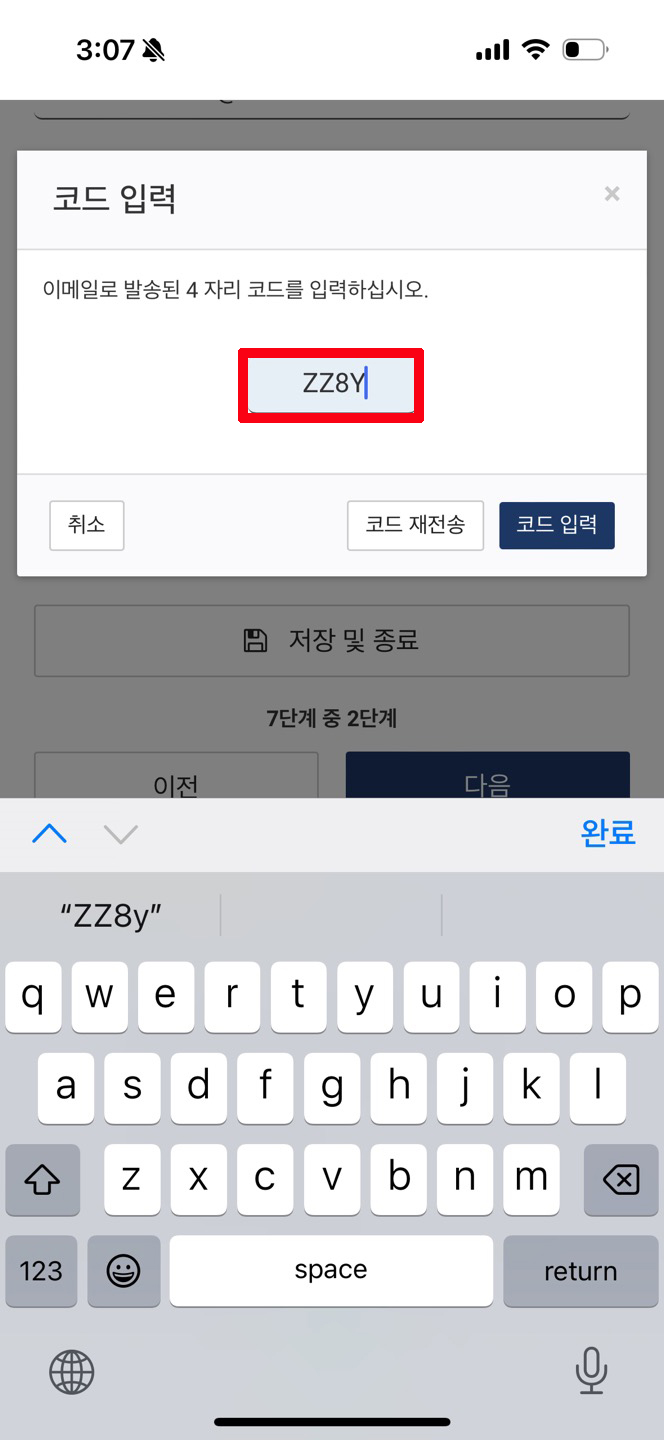Close the 코드 입력 dialog with X
The height and width of the screenshot is (1440, 664).
point(612,194)
